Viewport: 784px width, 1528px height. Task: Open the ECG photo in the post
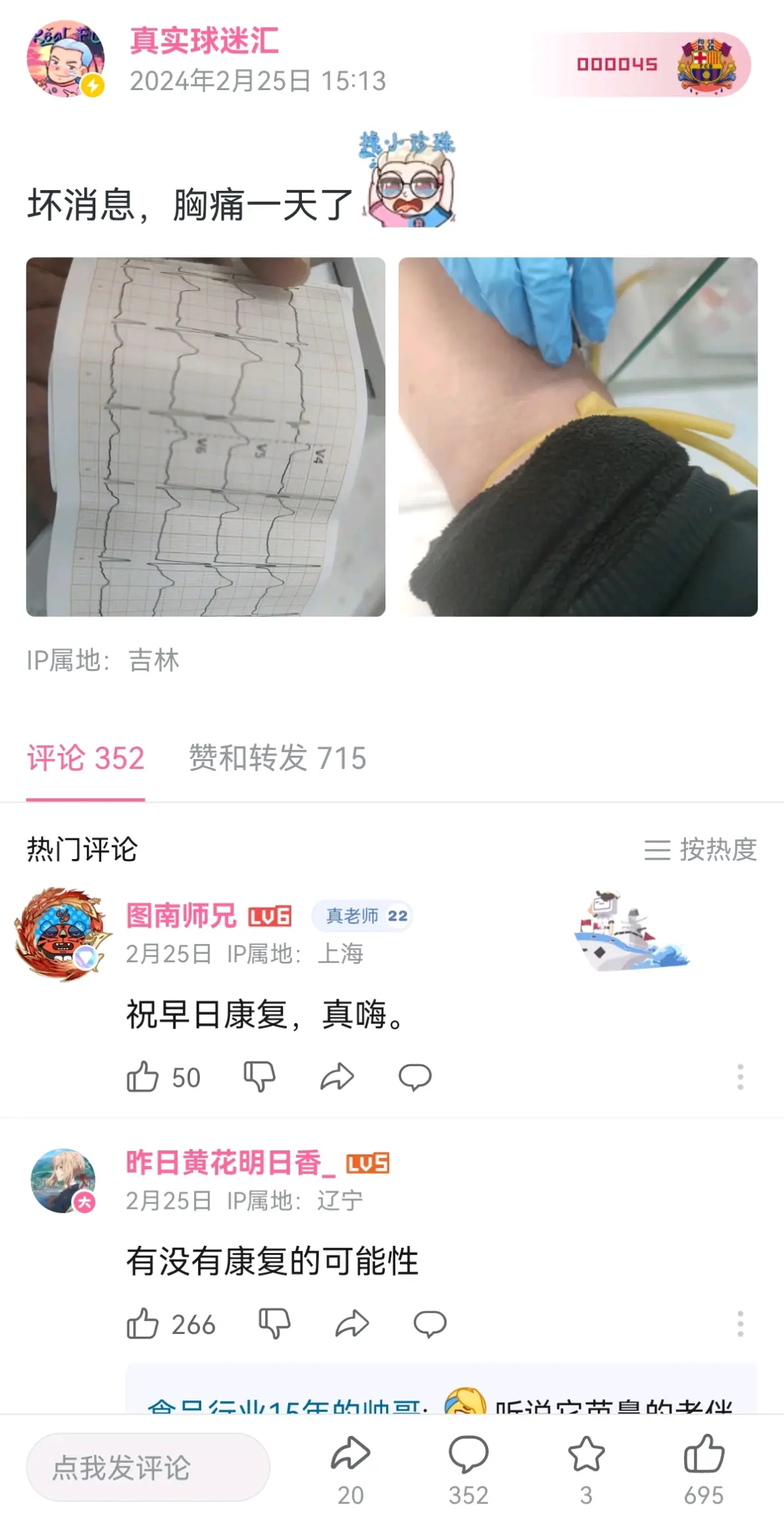click(x=205, y=437)
